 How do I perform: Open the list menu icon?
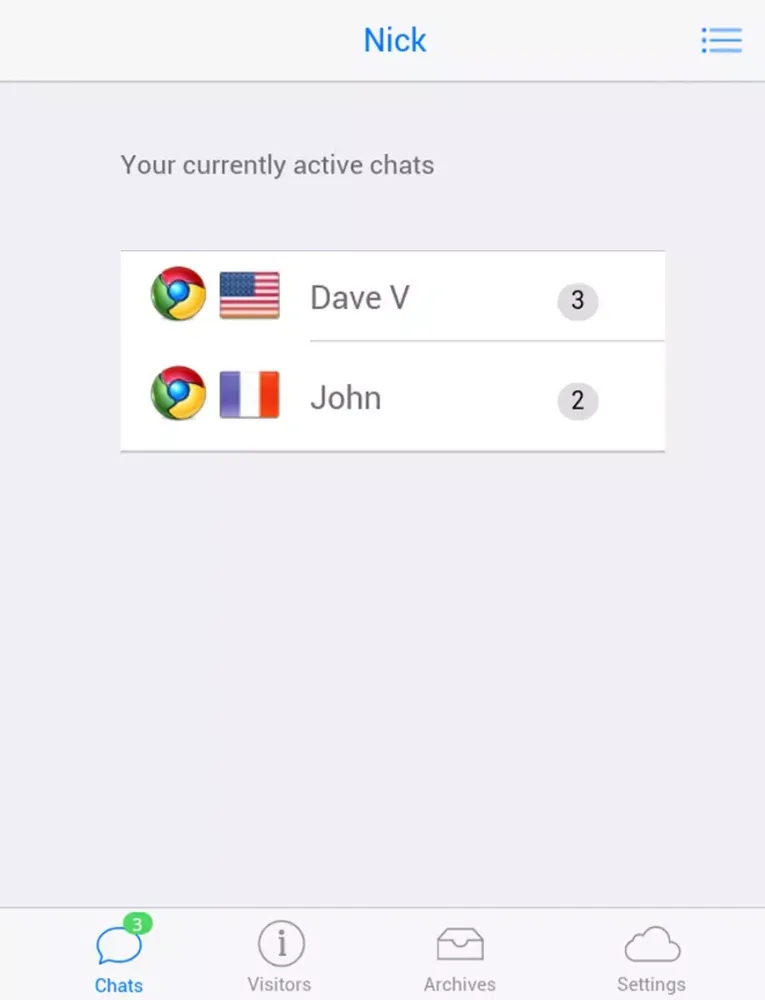[721, 40]
